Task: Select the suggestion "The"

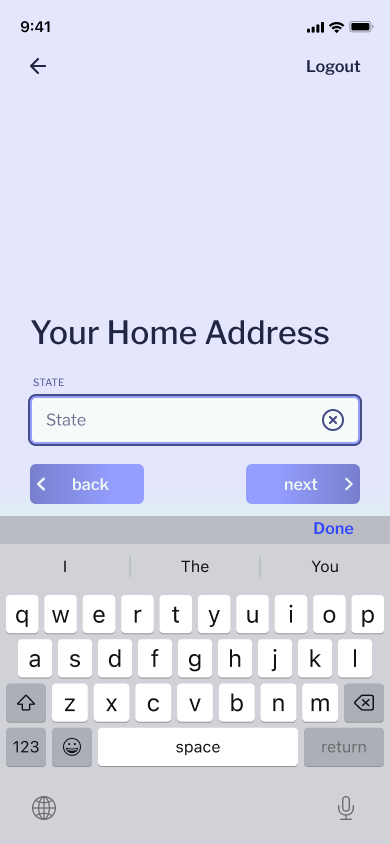Action: [x=195, y=566]
